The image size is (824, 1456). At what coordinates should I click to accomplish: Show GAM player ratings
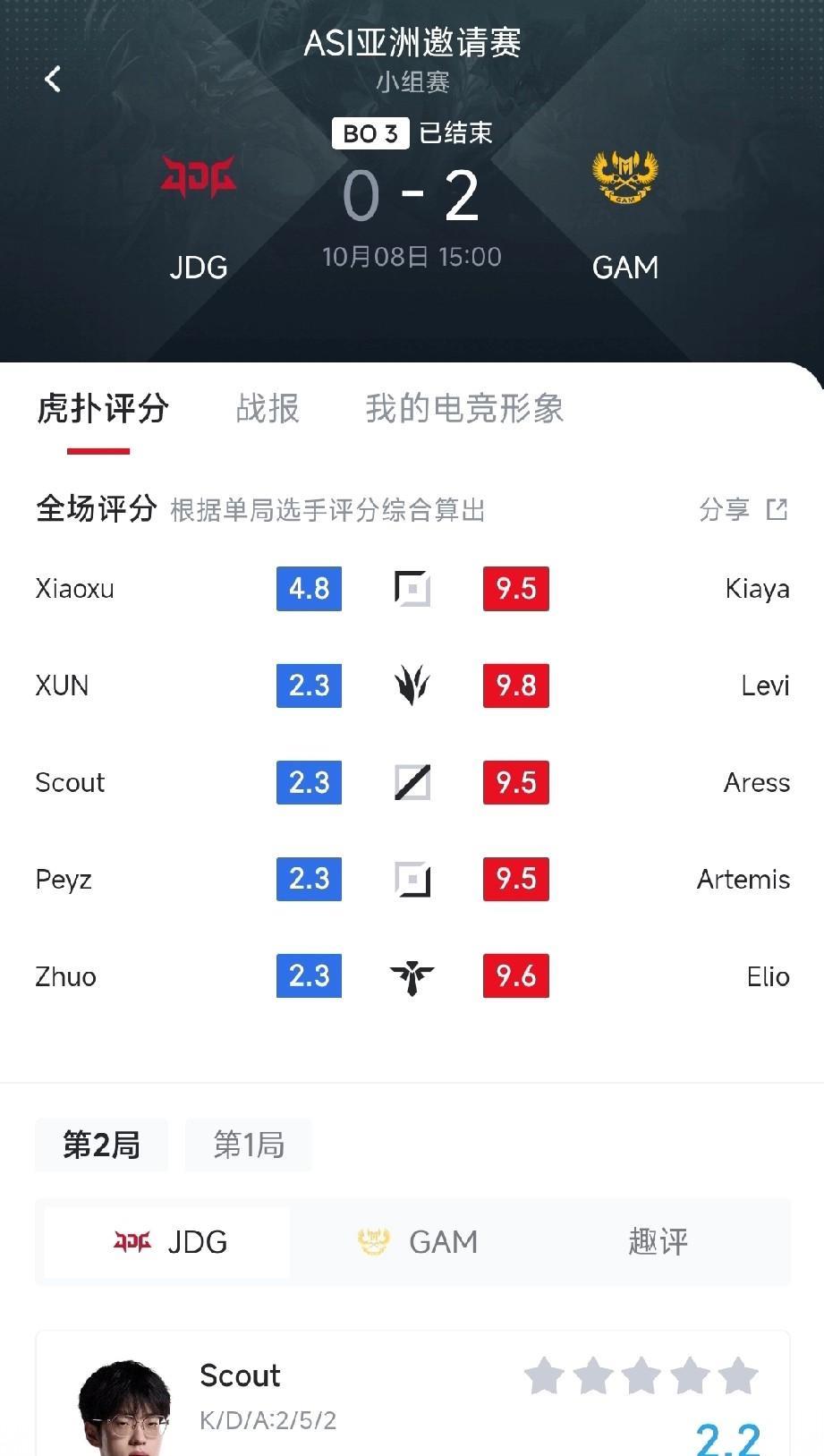point(417,1242)
